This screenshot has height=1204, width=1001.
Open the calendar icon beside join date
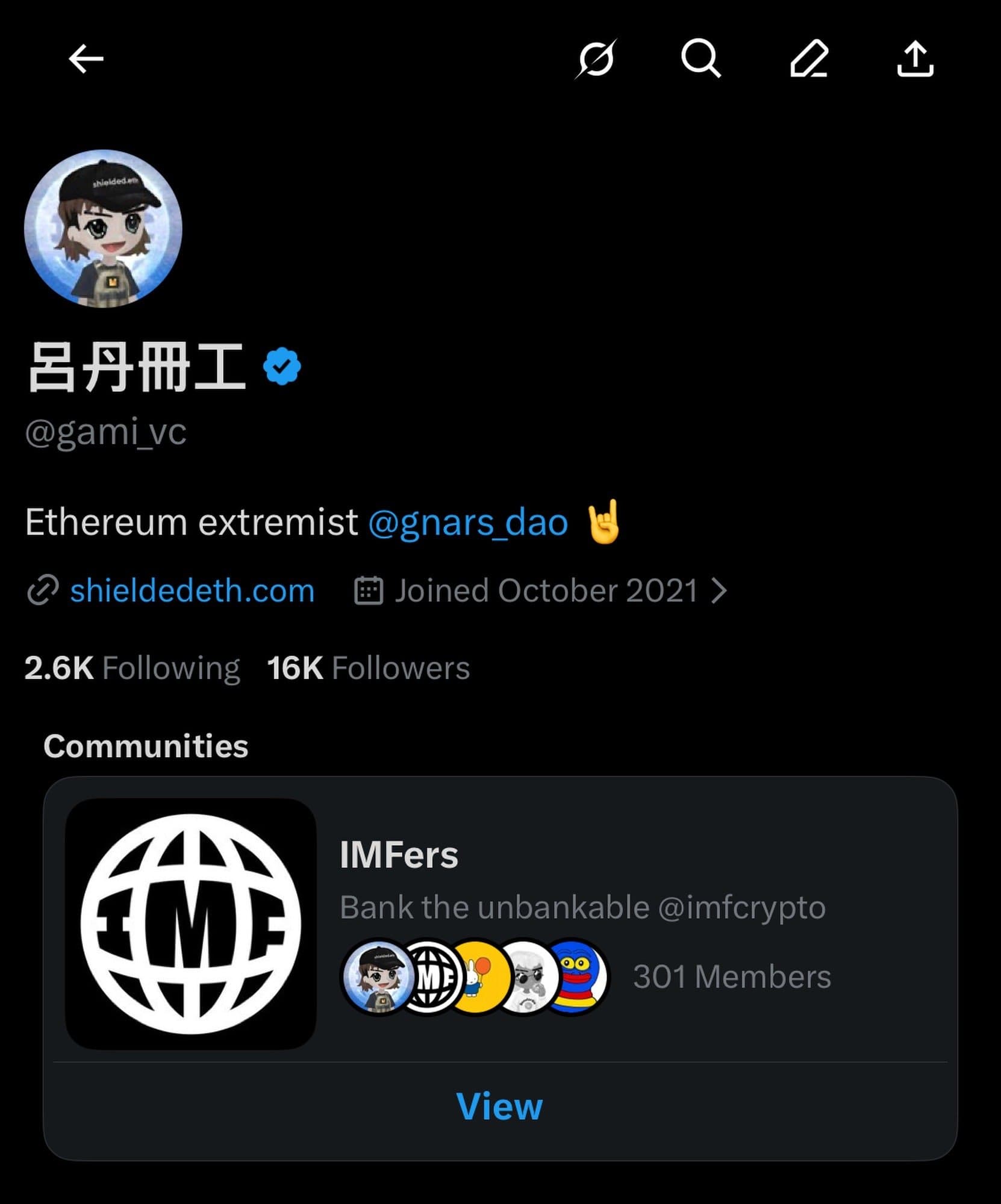coord(368,591)
